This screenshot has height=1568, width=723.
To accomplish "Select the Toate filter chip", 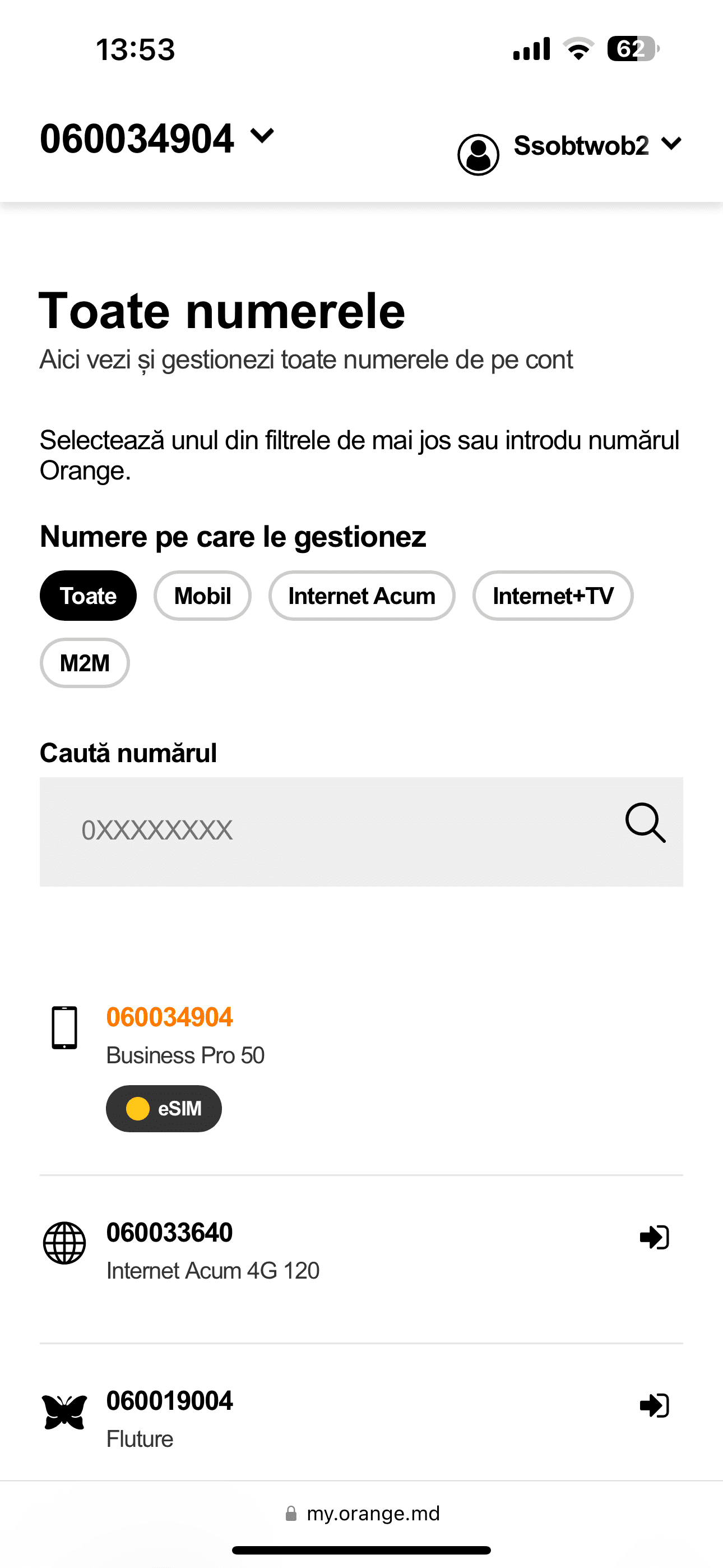I will click(x=88, y=596).
